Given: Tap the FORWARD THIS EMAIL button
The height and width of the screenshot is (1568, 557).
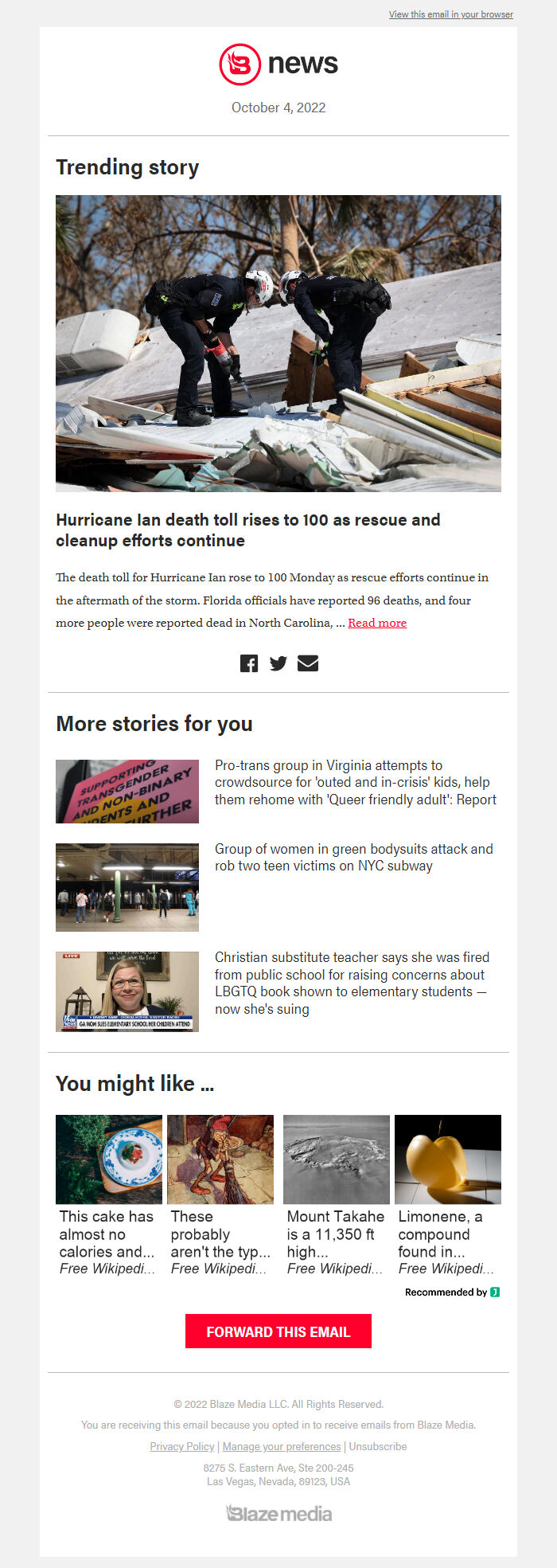Looking at the screenshot, I should 278,1331.
